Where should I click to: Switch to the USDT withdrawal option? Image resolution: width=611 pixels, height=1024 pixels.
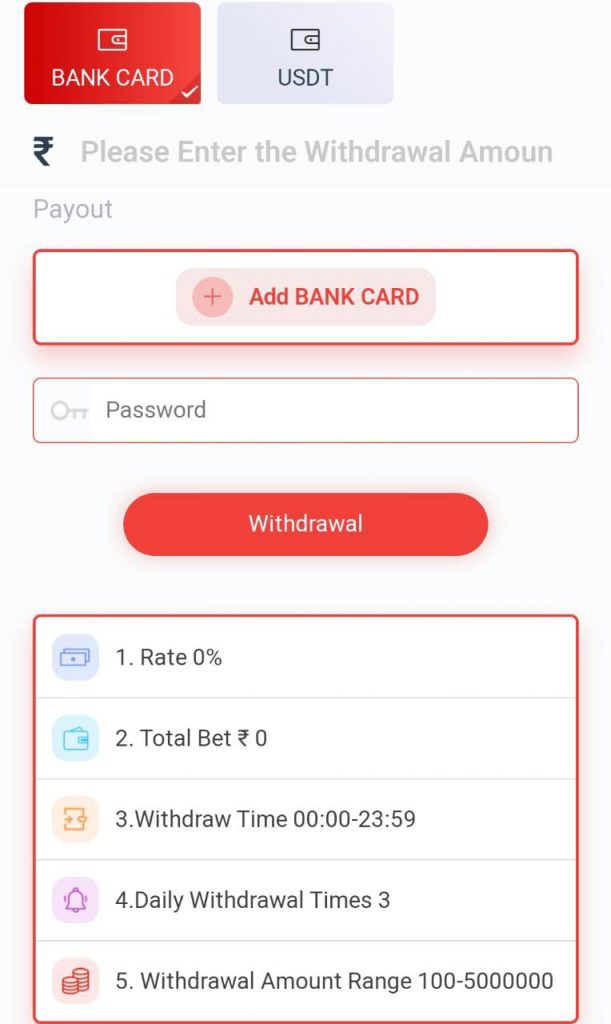(x=305, y=54)
